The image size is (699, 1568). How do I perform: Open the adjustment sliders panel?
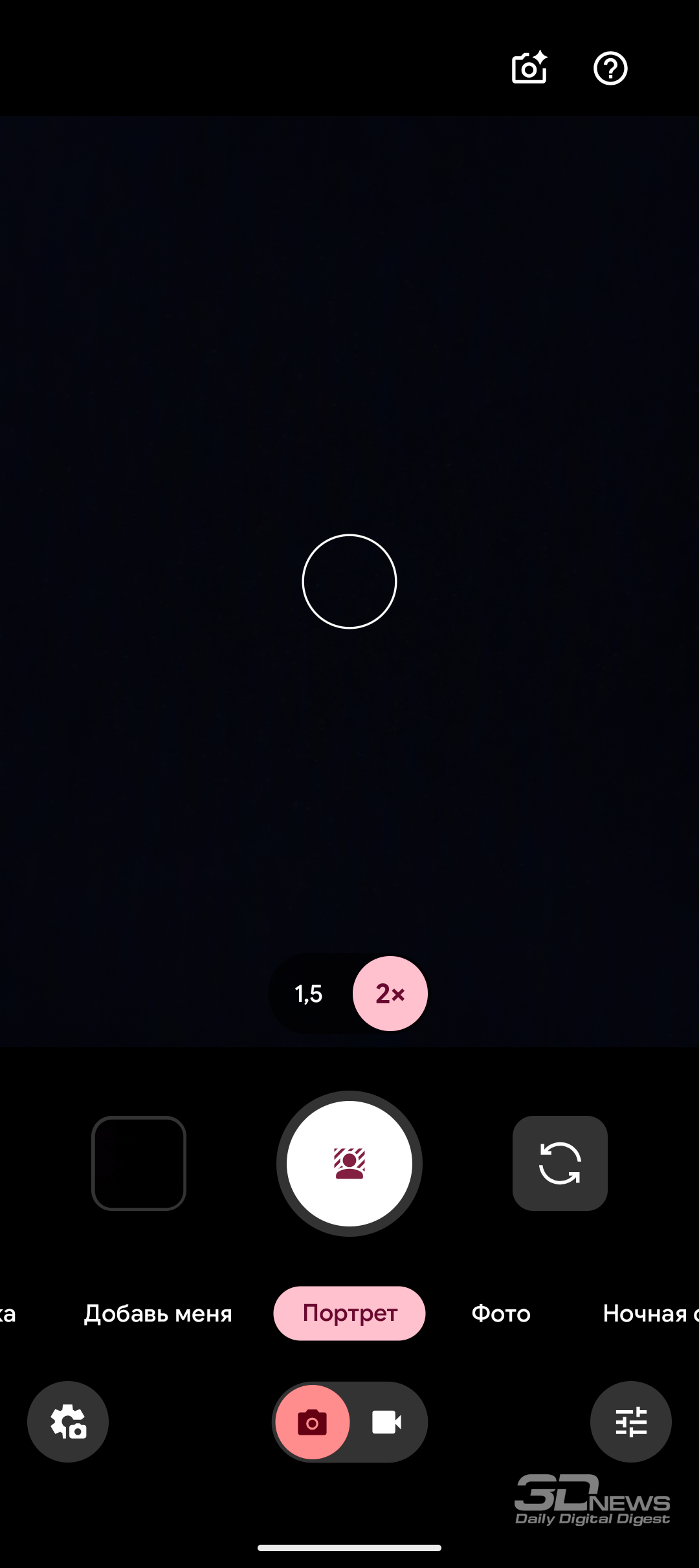[x=631, y=1422]
